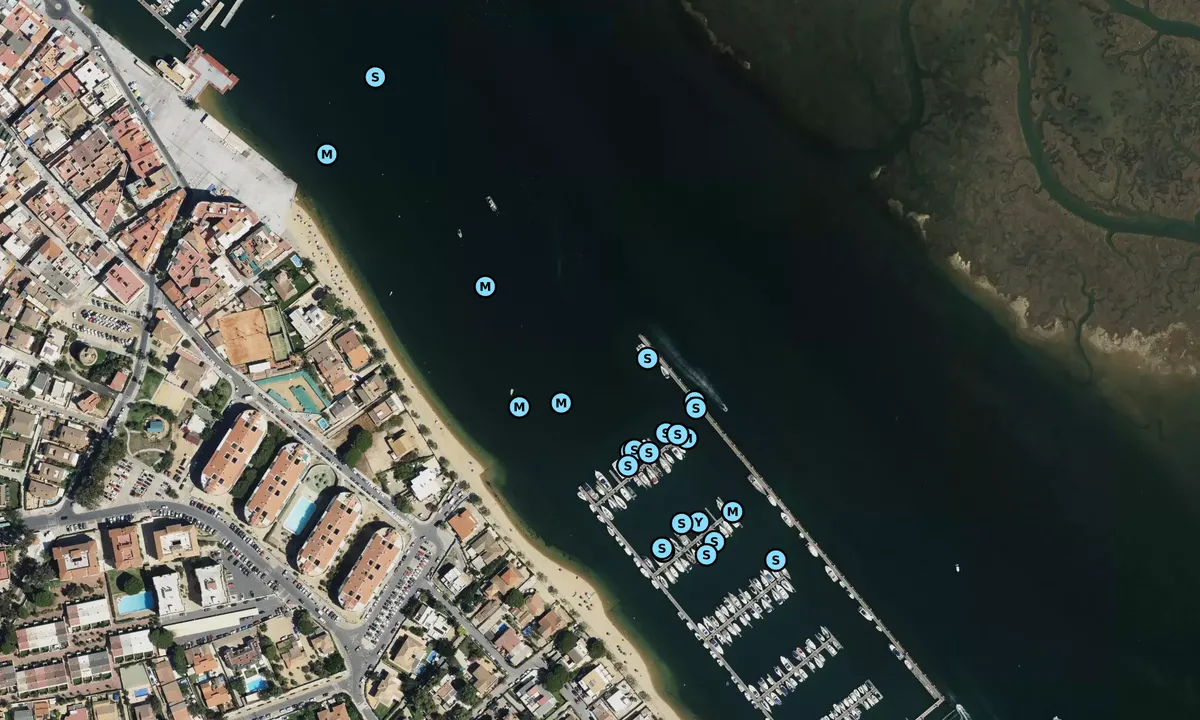Open the S marker in open water near the ferry quay
The width and height of the screenshot is (1200, 720).
point(375,77)
